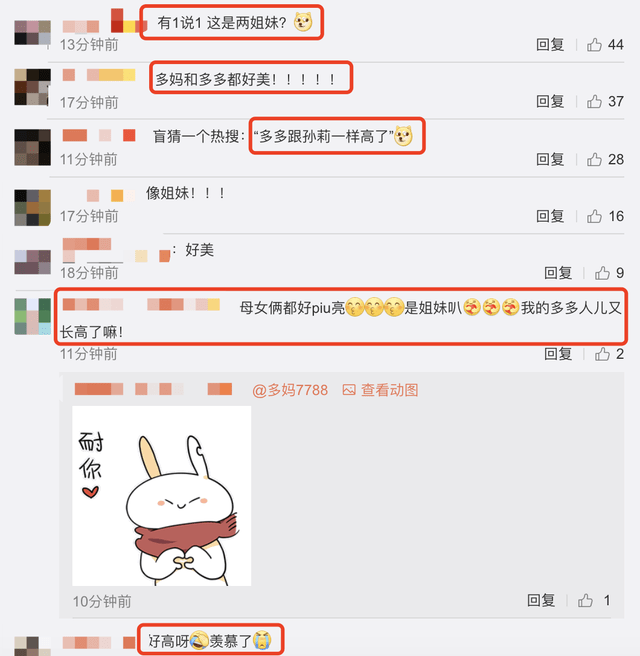
Task: Like the rabbit sticker comment
Action: (x=587, y=601)
